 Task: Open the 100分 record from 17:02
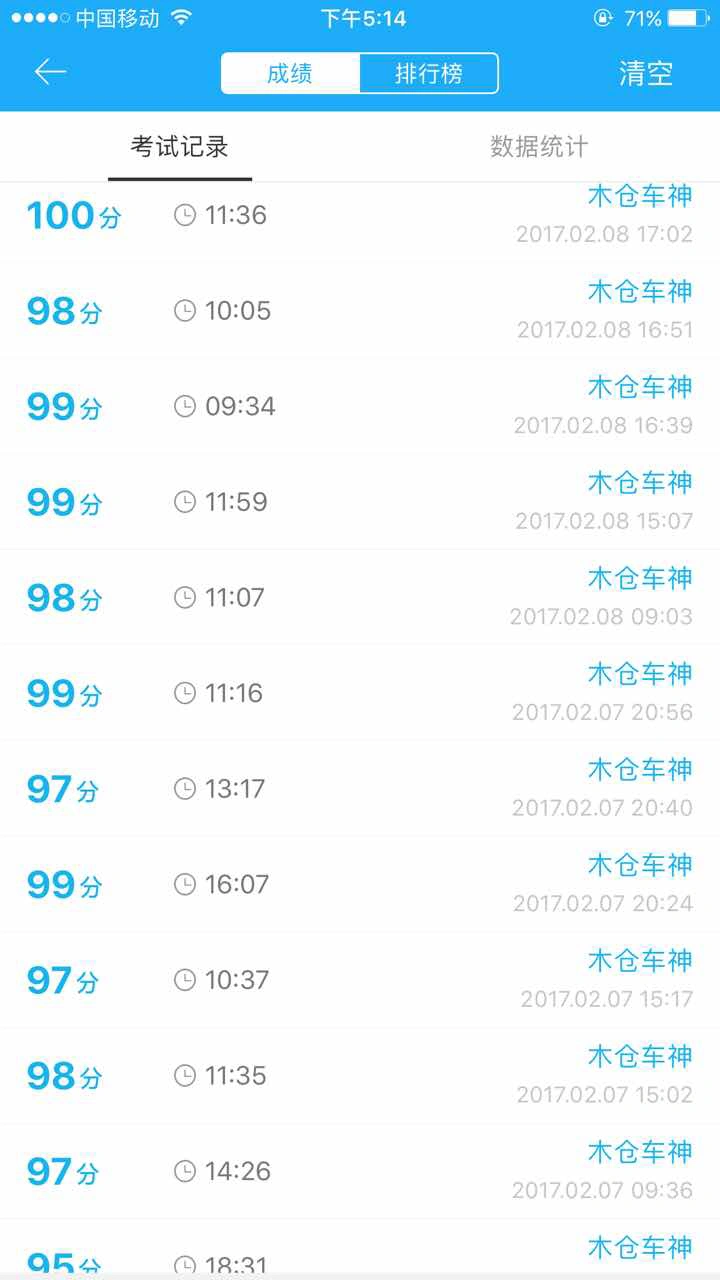[x=360, y=222]
